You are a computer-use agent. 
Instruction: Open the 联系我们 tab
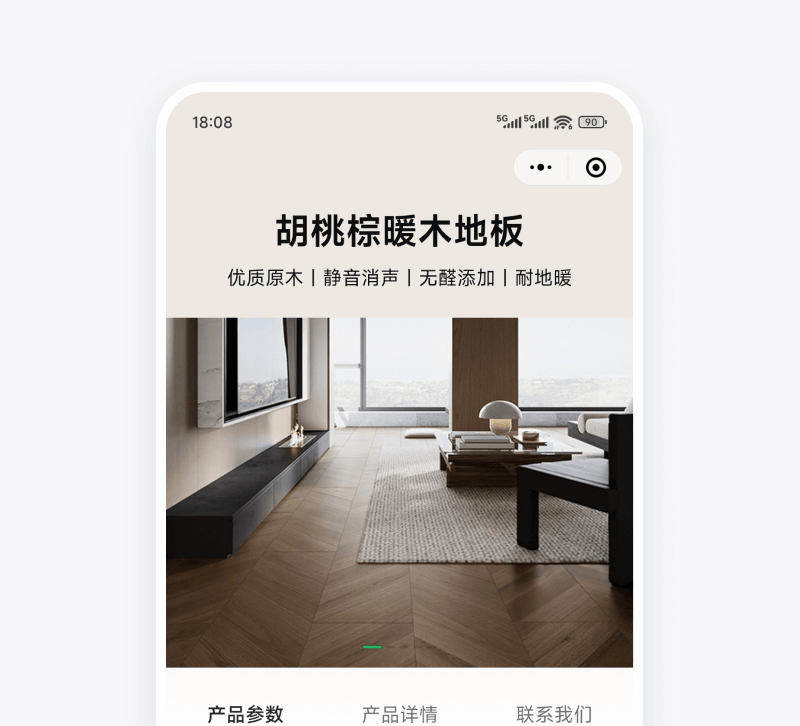tap(554, 713)
